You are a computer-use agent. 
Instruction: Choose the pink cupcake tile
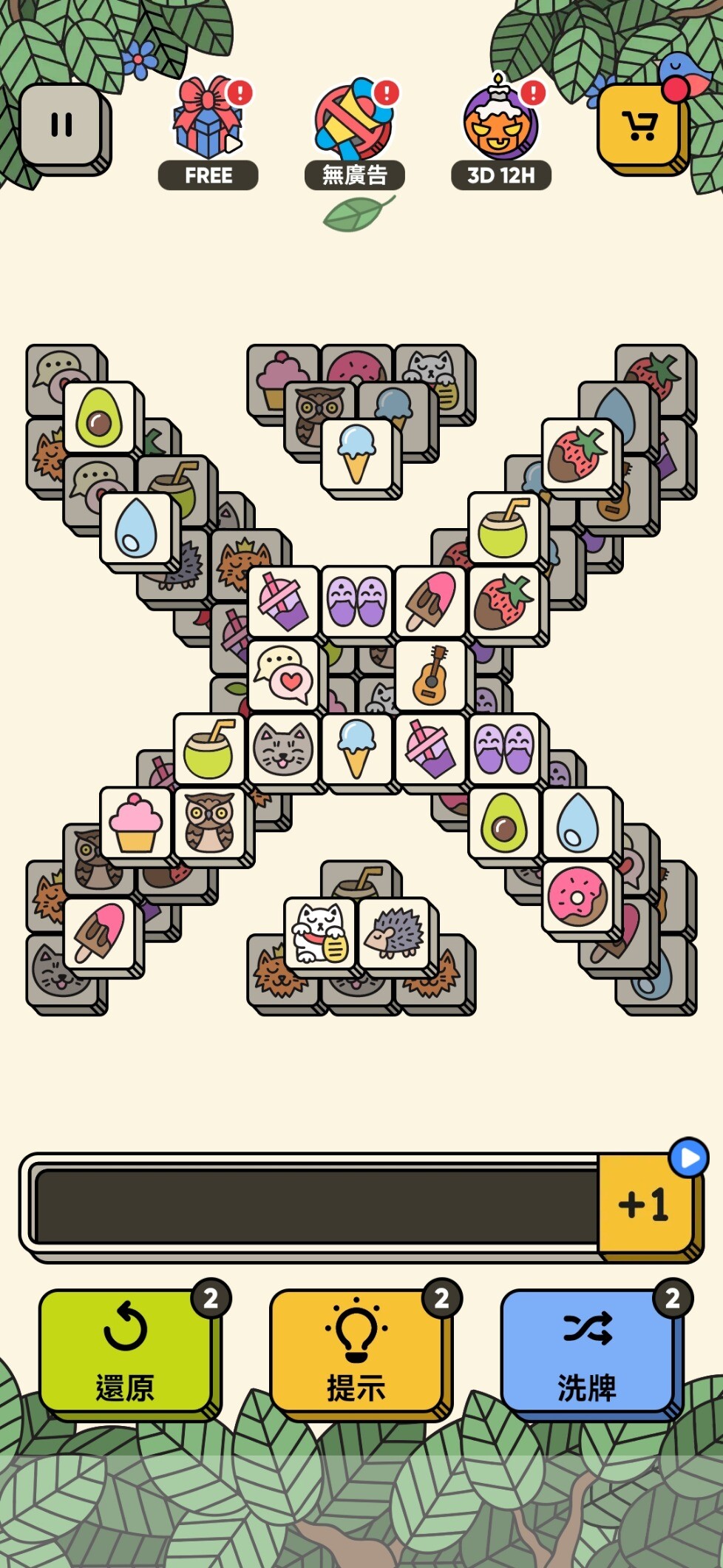tap(135, 822)
